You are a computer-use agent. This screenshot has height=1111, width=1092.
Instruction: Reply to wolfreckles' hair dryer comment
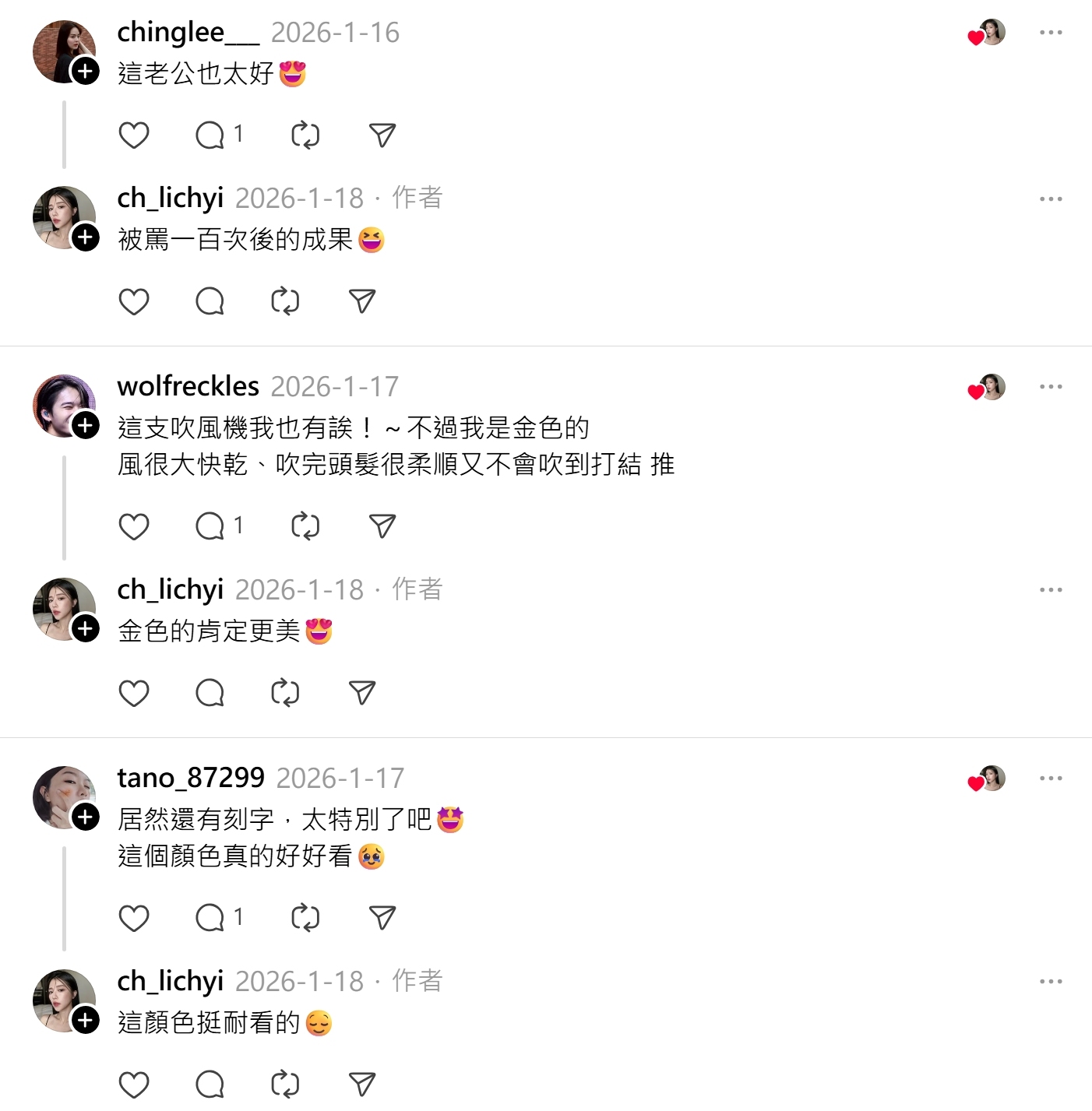coord(209,526)
